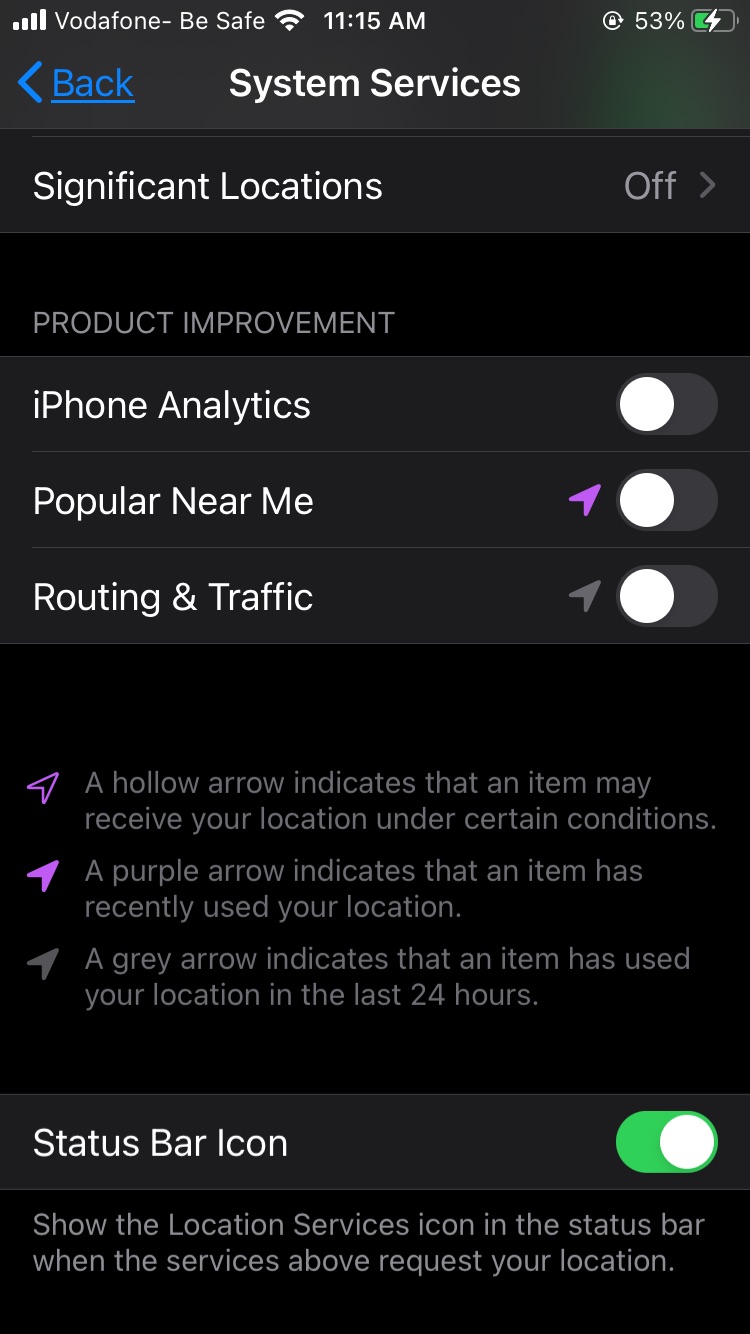The width and height of the screenshot is (750, 1334).
Task: Open Significant Locations settings
Action: point(375,186)
